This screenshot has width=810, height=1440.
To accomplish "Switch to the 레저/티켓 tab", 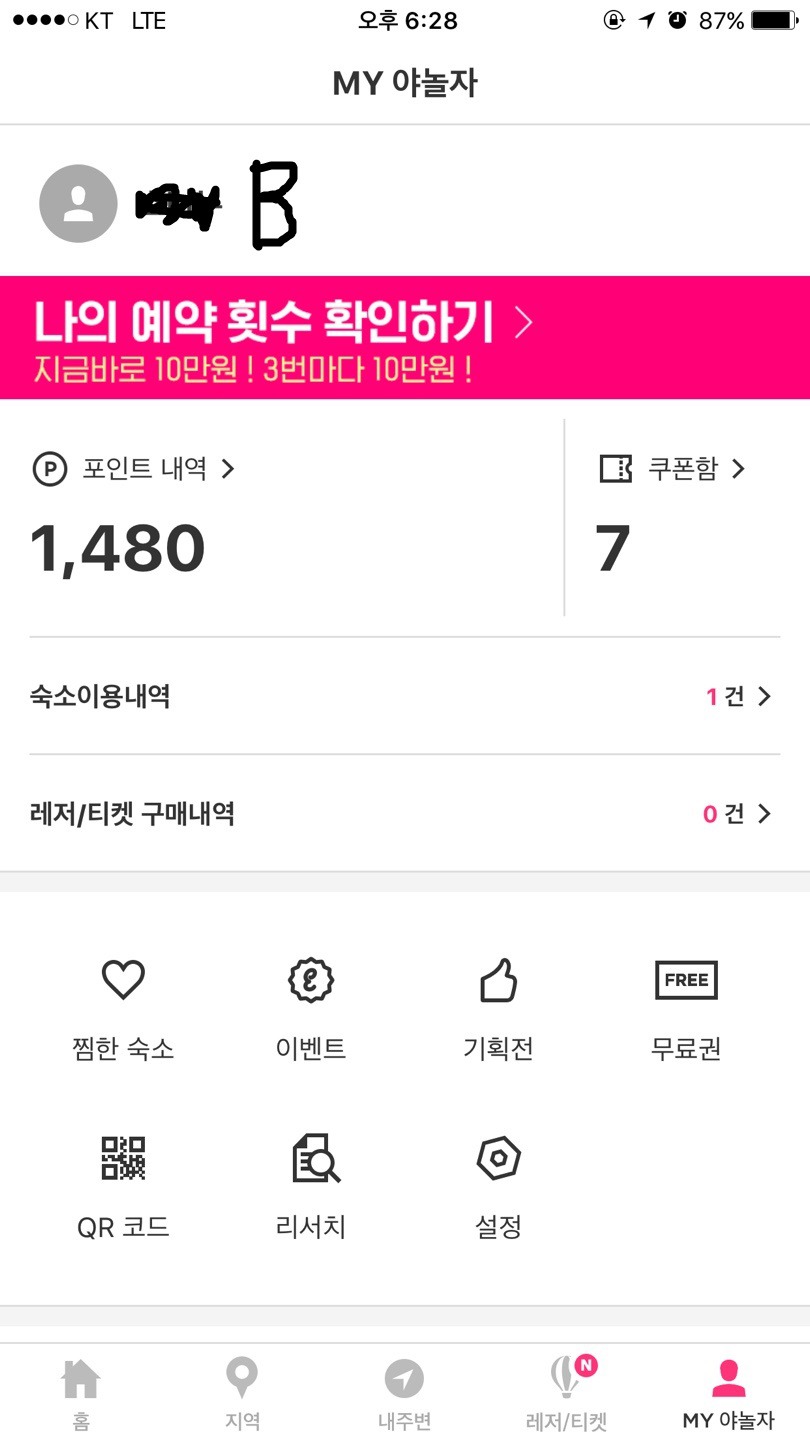I will coord(567,1394).
